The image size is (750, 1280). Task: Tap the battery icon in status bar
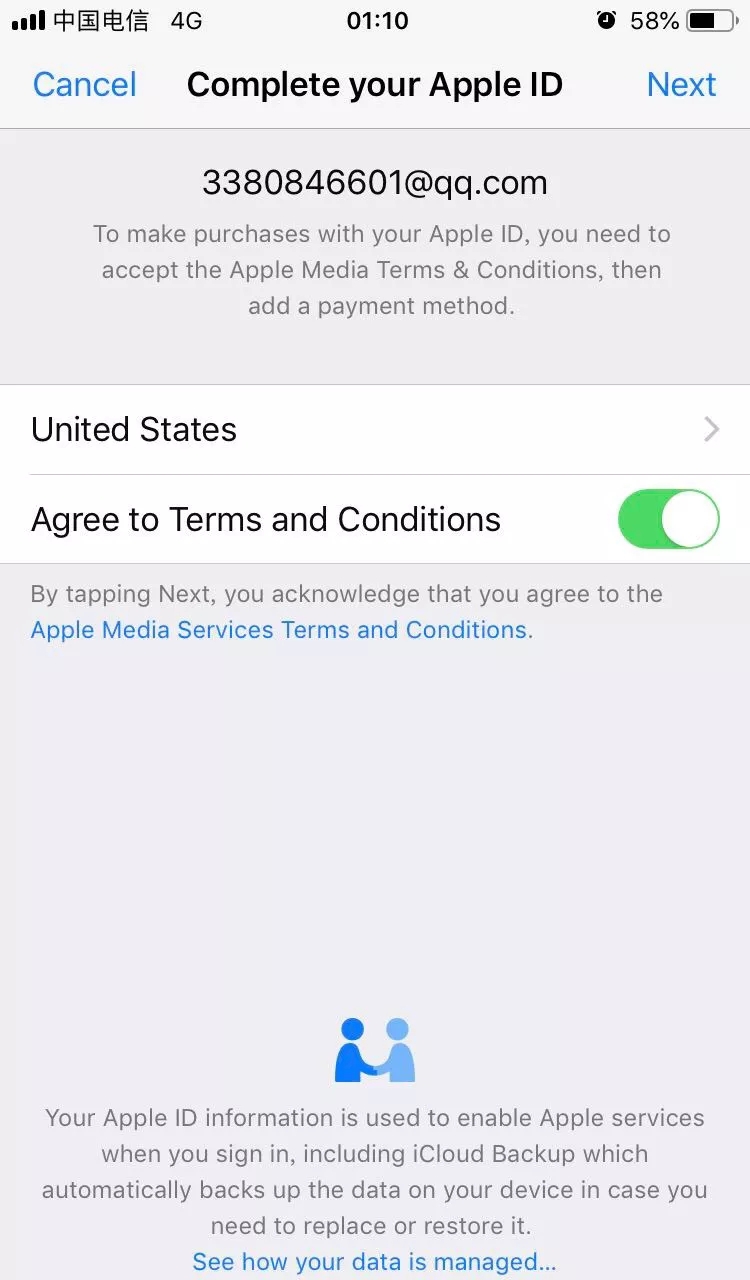tap(712, 20)
